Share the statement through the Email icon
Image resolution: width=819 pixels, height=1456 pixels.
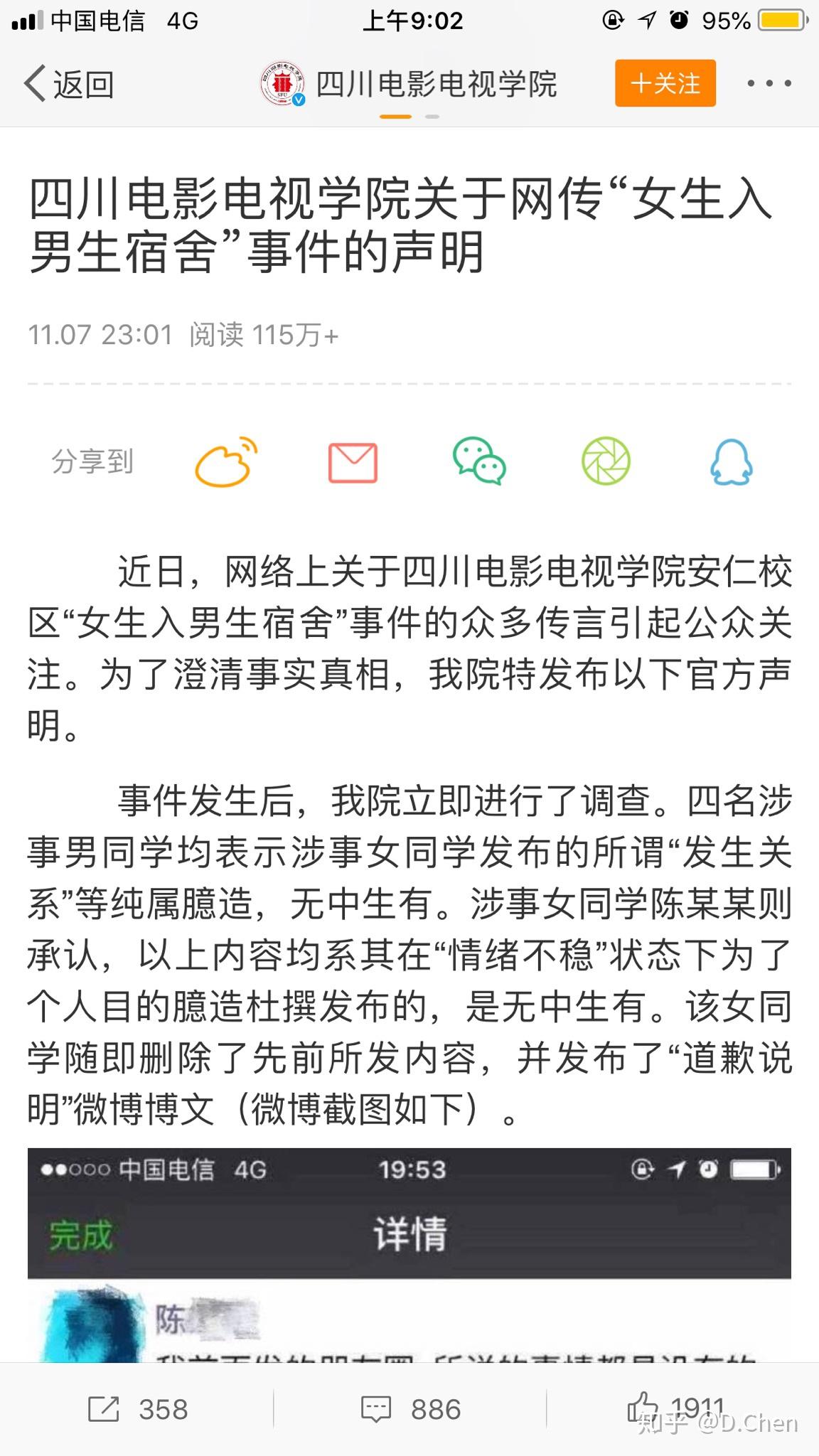pyautogui.click(x=353, y=462)
